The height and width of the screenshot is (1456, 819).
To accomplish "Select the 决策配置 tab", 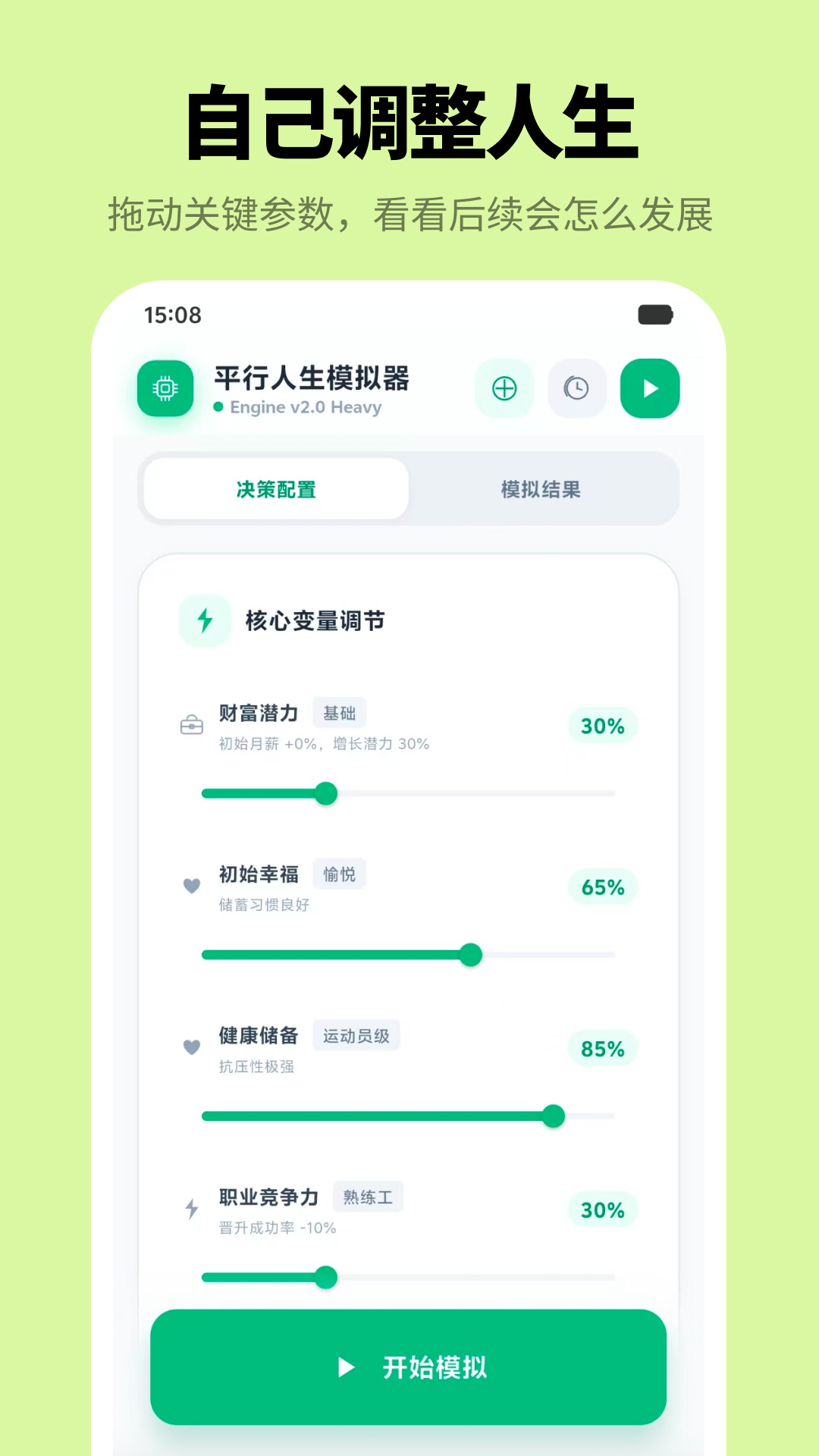I will click(x=275, y=489).
